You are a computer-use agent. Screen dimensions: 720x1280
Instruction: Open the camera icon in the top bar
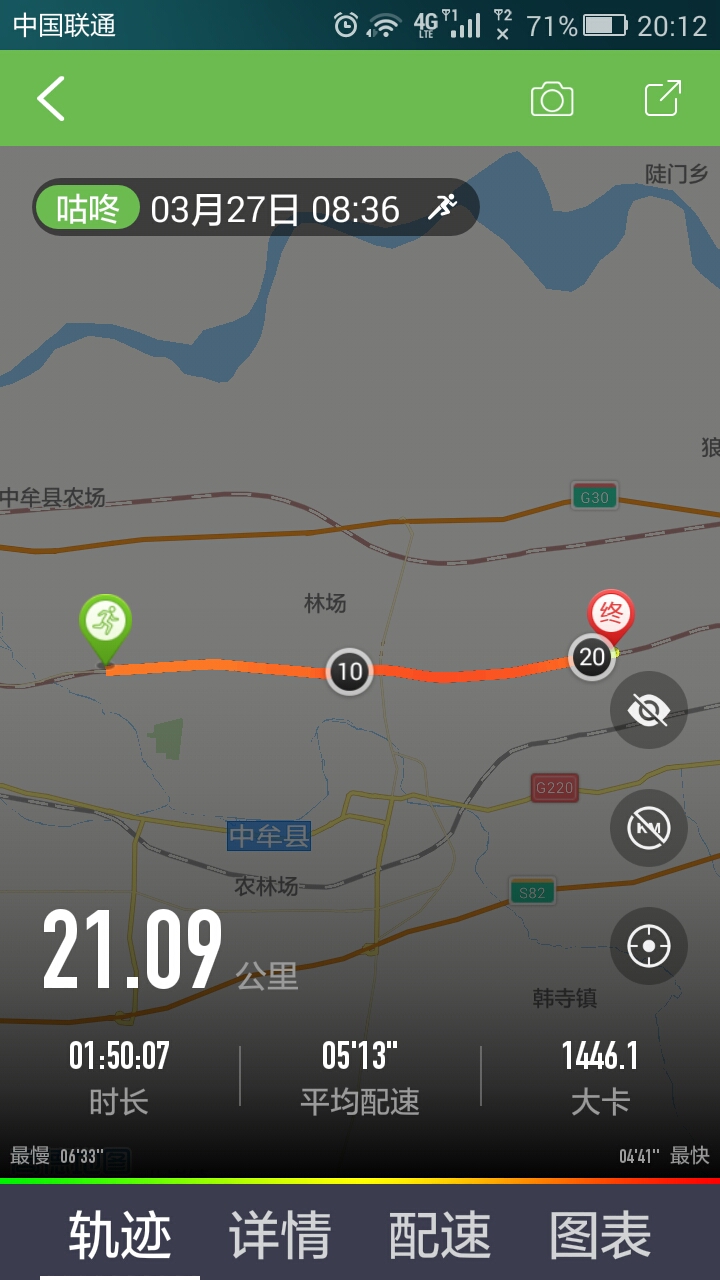(552, 99)
